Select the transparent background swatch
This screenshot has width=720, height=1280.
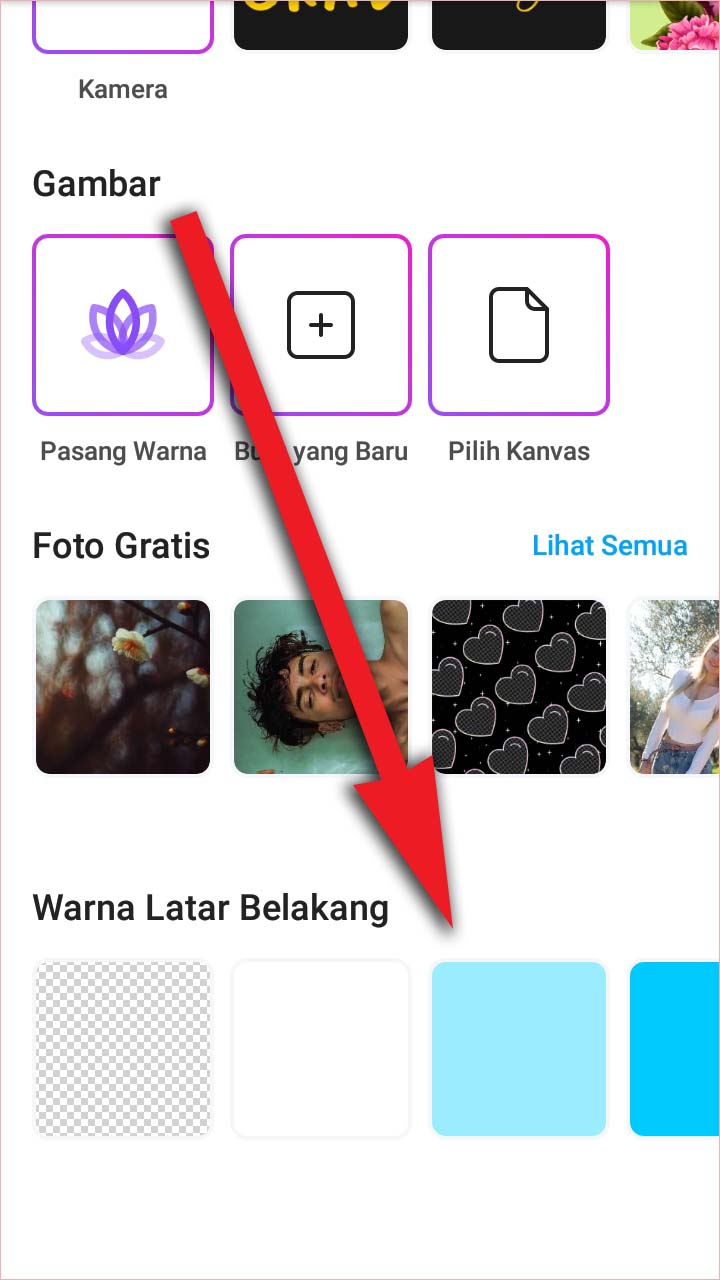point(122,1048)
